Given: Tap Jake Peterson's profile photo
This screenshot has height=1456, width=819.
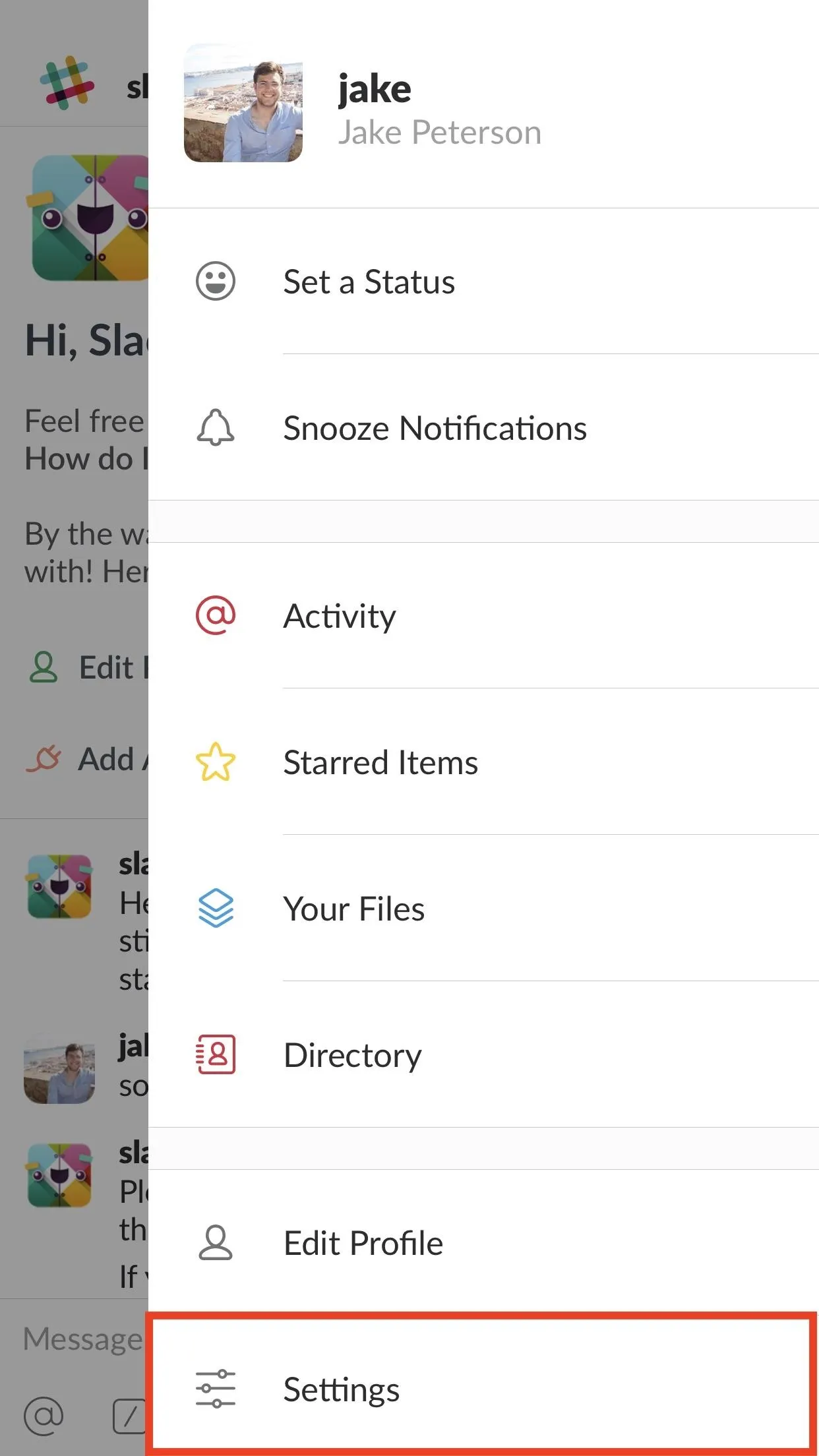Looking at the screenshot, I should click(x=243, y=103).
